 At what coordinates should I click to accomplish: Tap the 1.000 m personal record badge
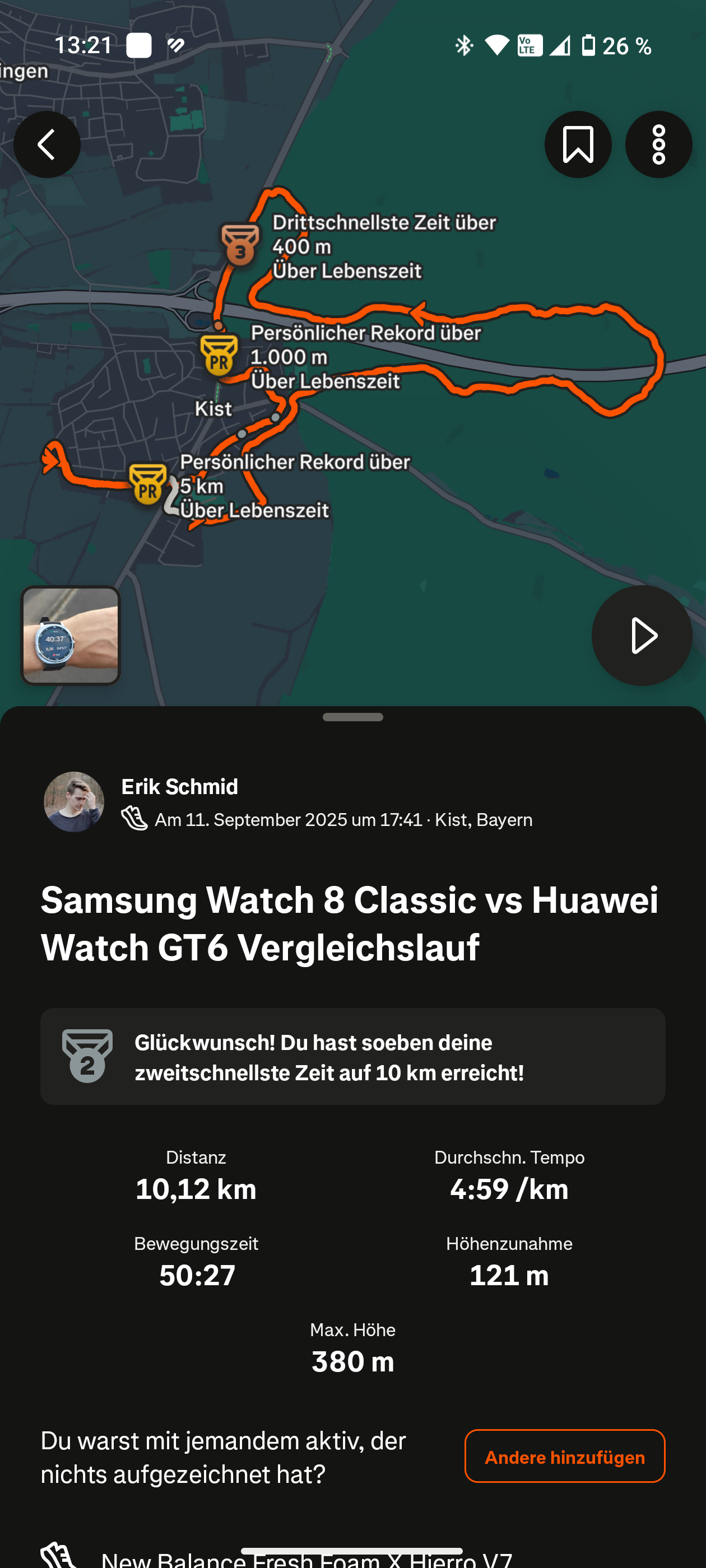[219, 356]
